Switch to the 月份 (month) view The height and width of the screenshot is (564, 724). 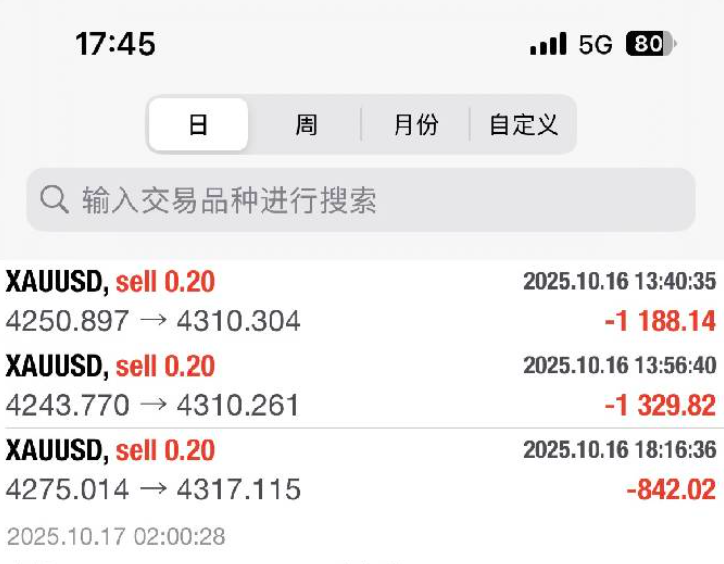[x=415, y=125]
